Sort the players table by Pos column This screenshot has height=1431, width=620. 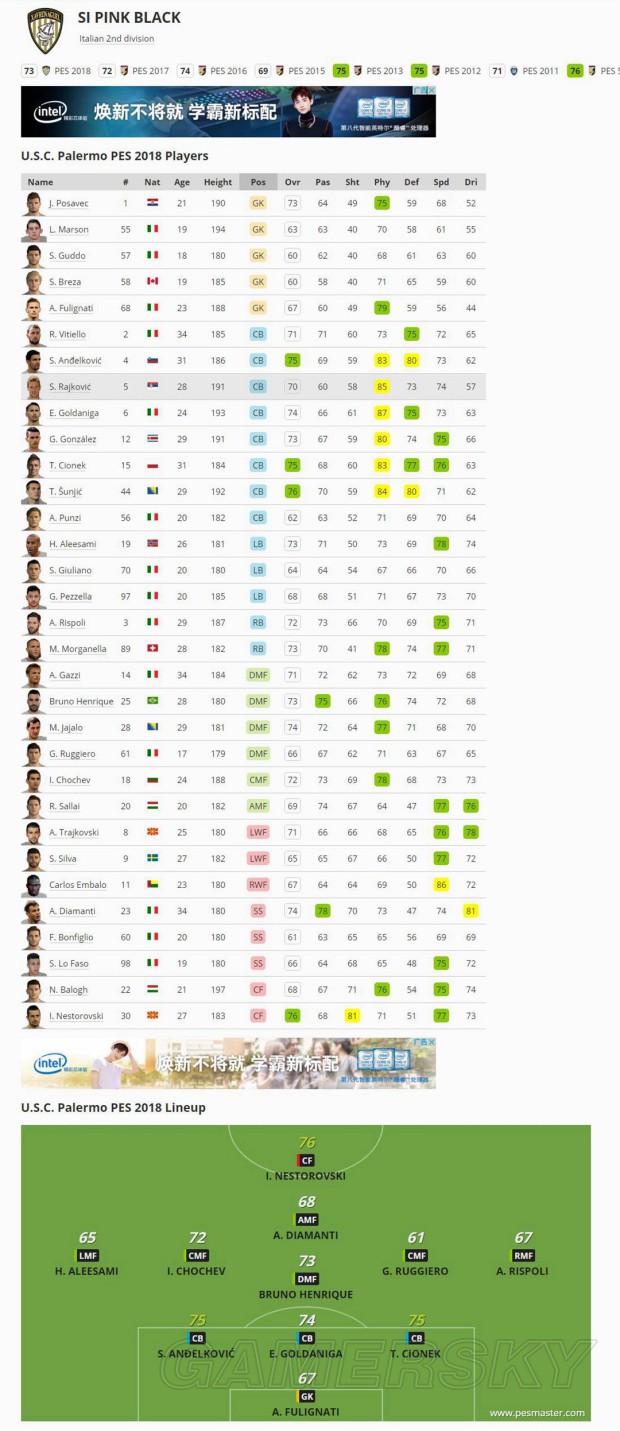(x=258, y=182)
